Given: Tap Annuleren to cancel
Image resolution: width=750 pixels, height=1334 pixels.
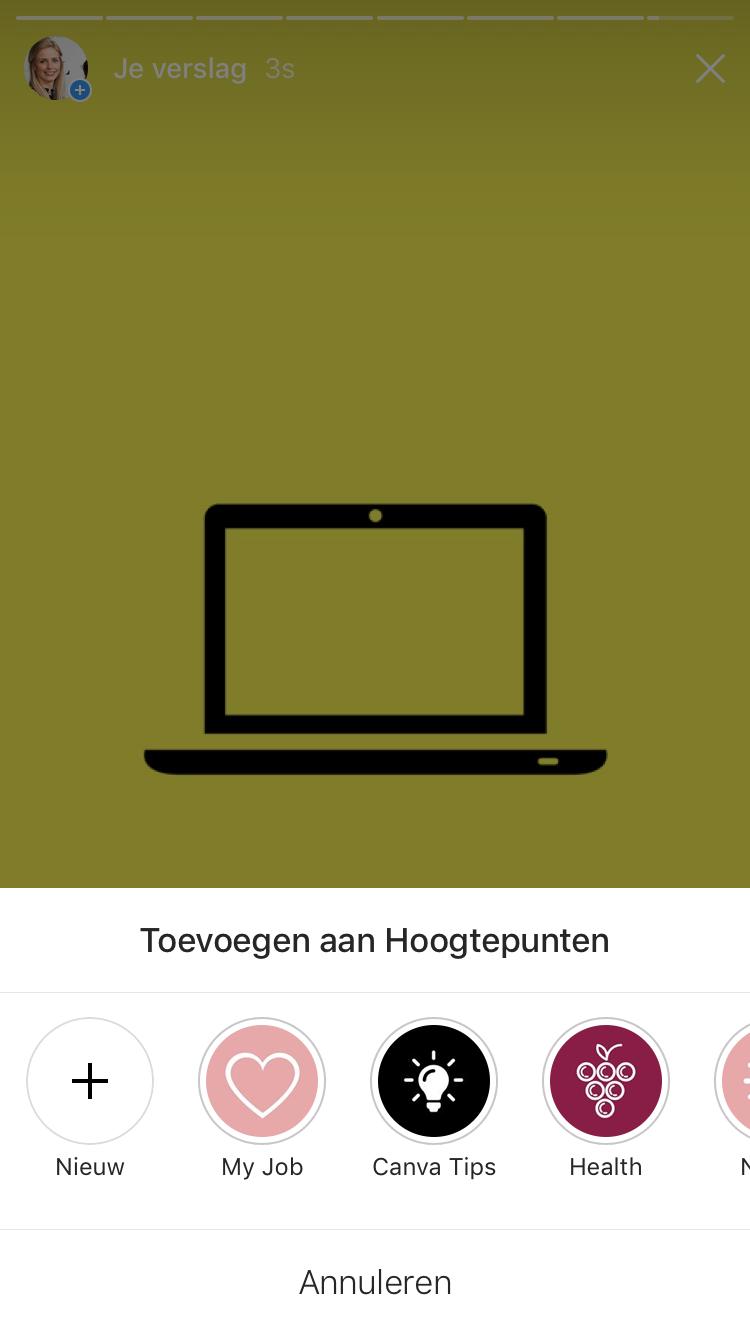Looking at the screenshot, I should pyautogui.click(x=375, y=1282).
